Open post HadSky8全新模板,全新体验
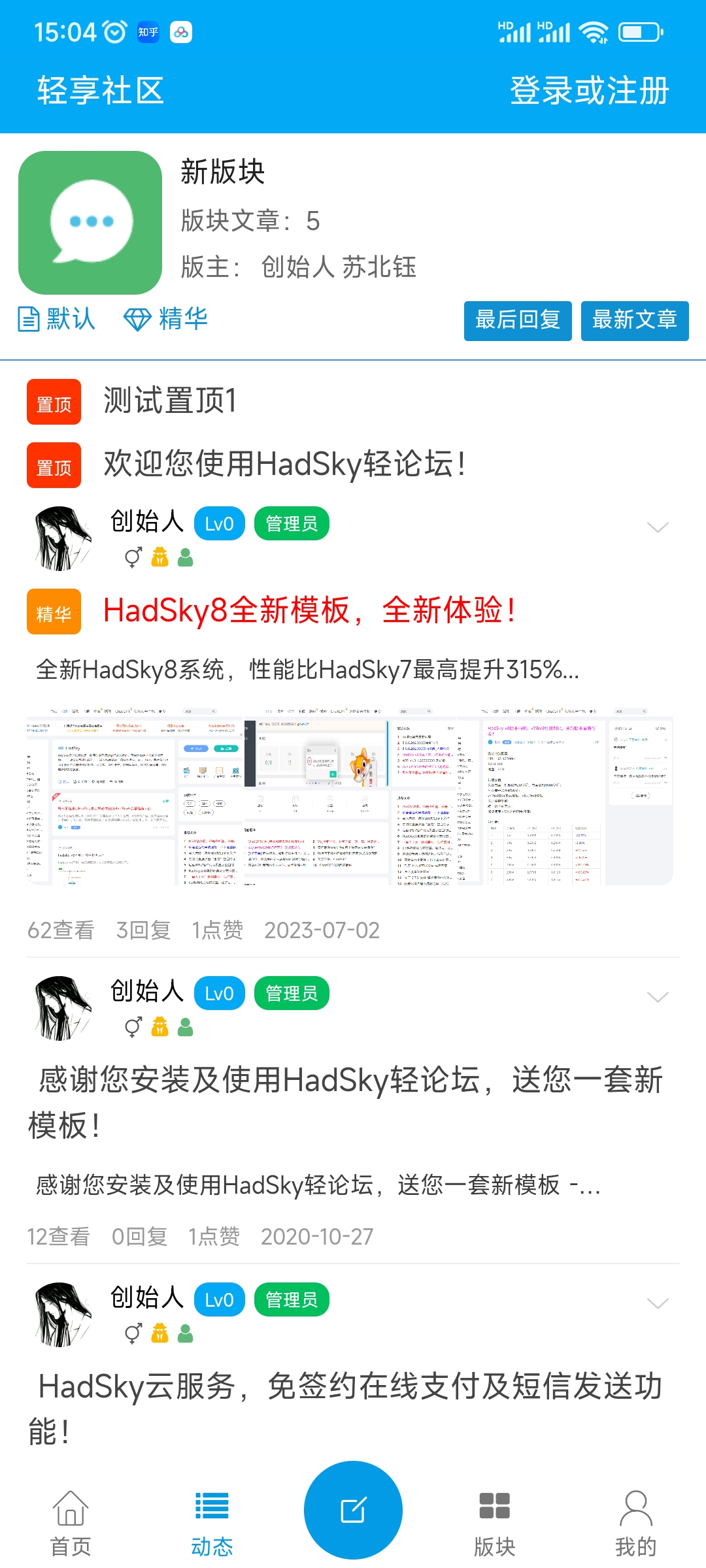 309,611
